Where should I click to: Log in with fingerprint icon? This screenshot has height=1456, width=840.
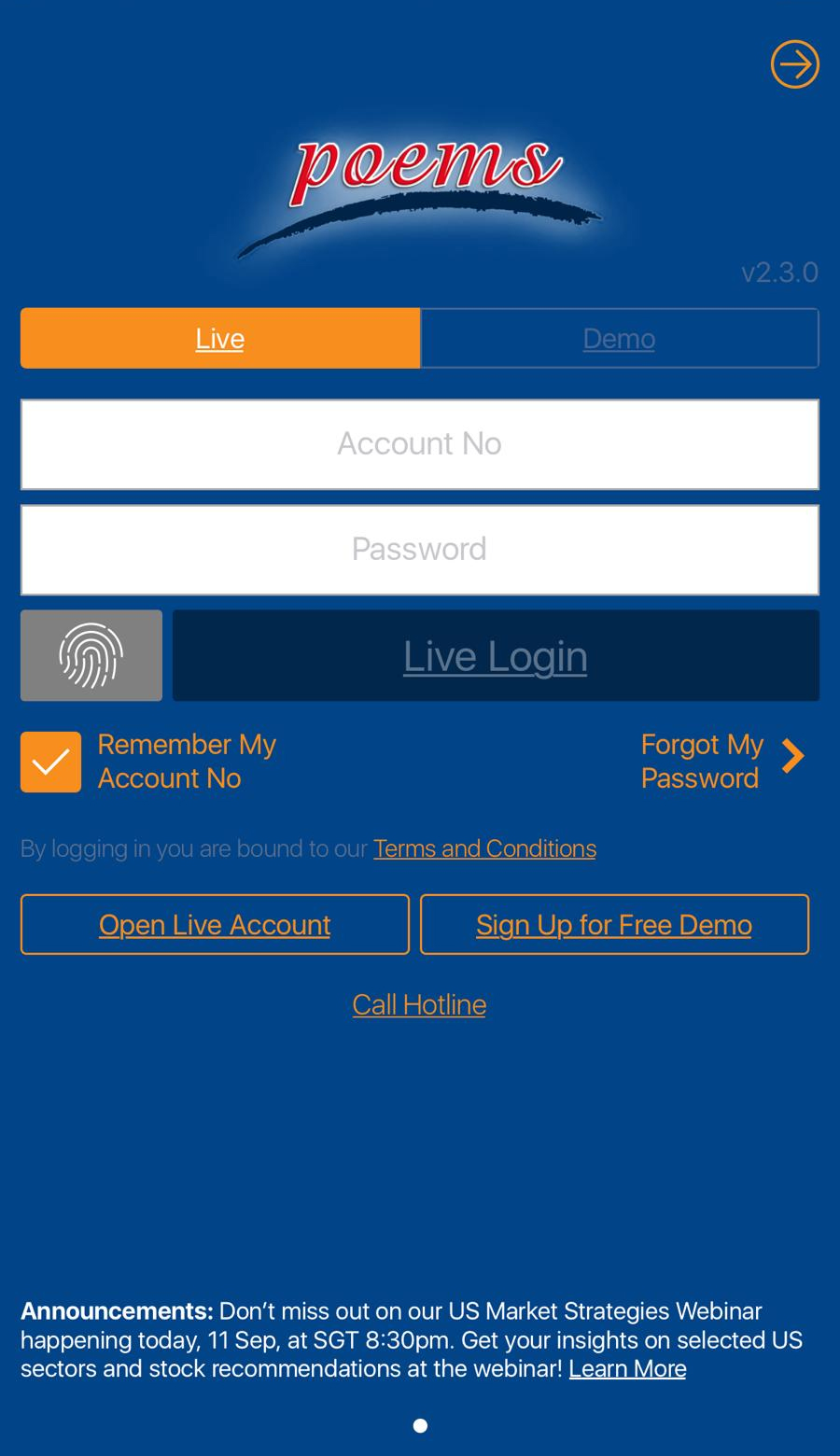[x=91, y=655]
